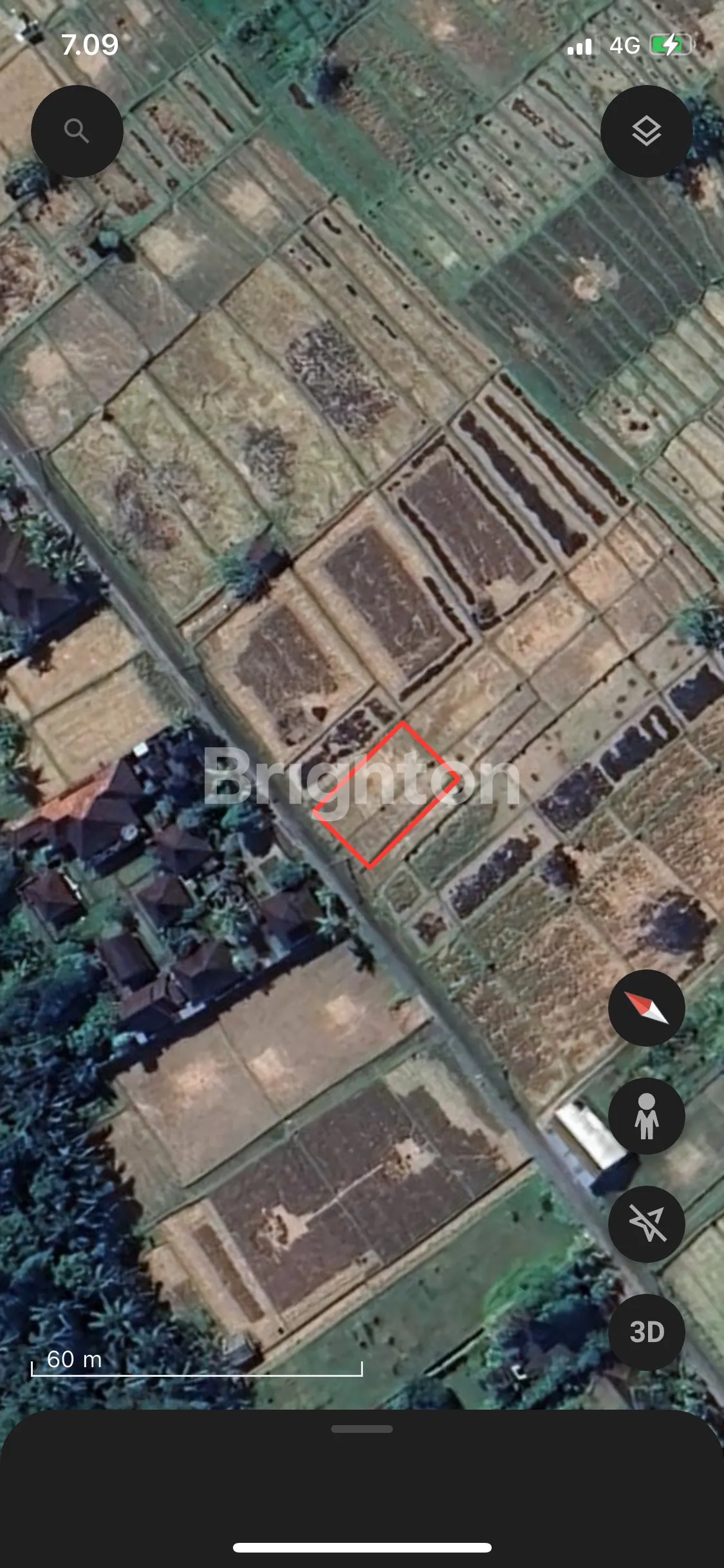Switch the map to 3D view
Image resolution: width=724 pixels, height=1568 pixels.
pos(646,1332)
